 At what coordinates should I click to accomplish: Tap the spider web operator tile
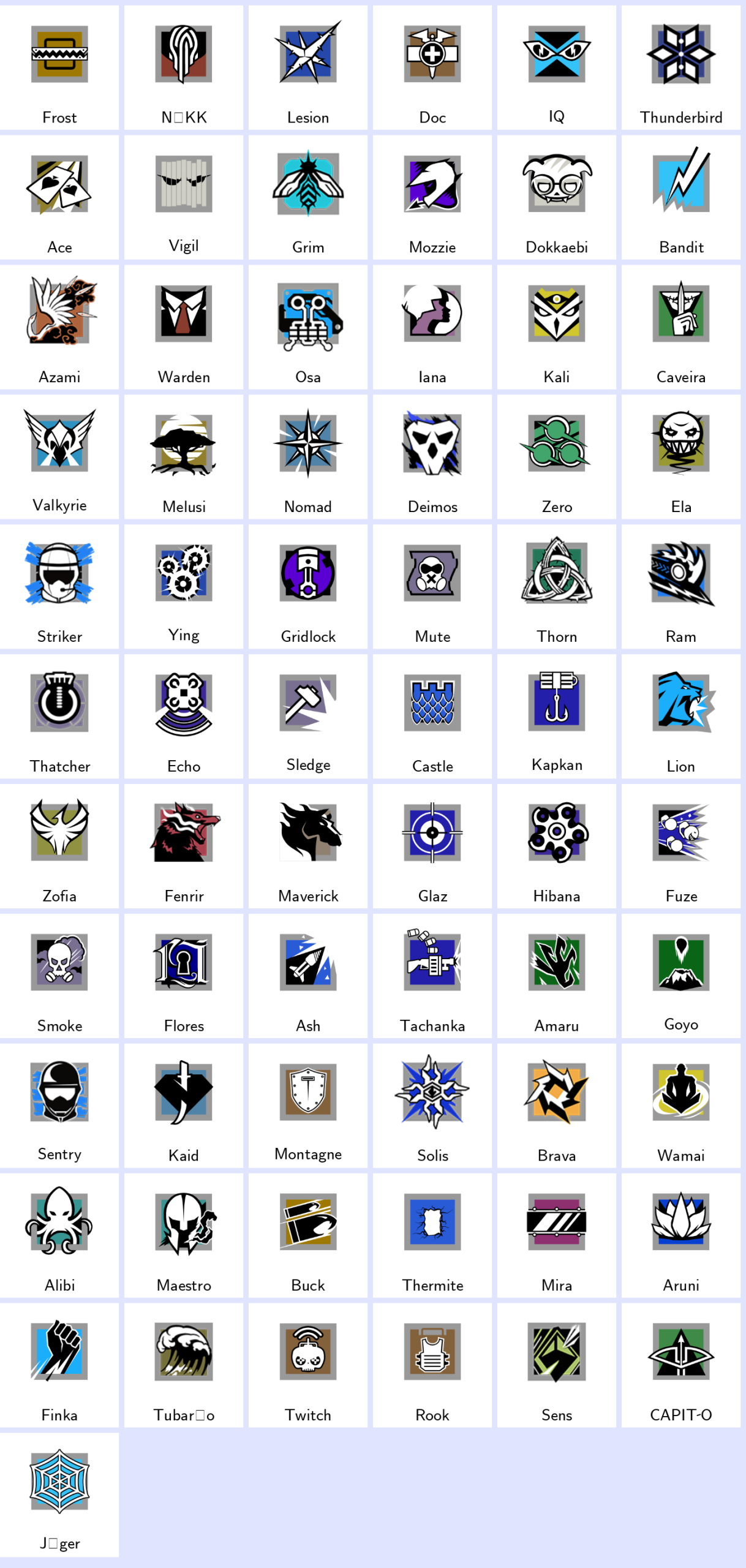pos(59,1495)
